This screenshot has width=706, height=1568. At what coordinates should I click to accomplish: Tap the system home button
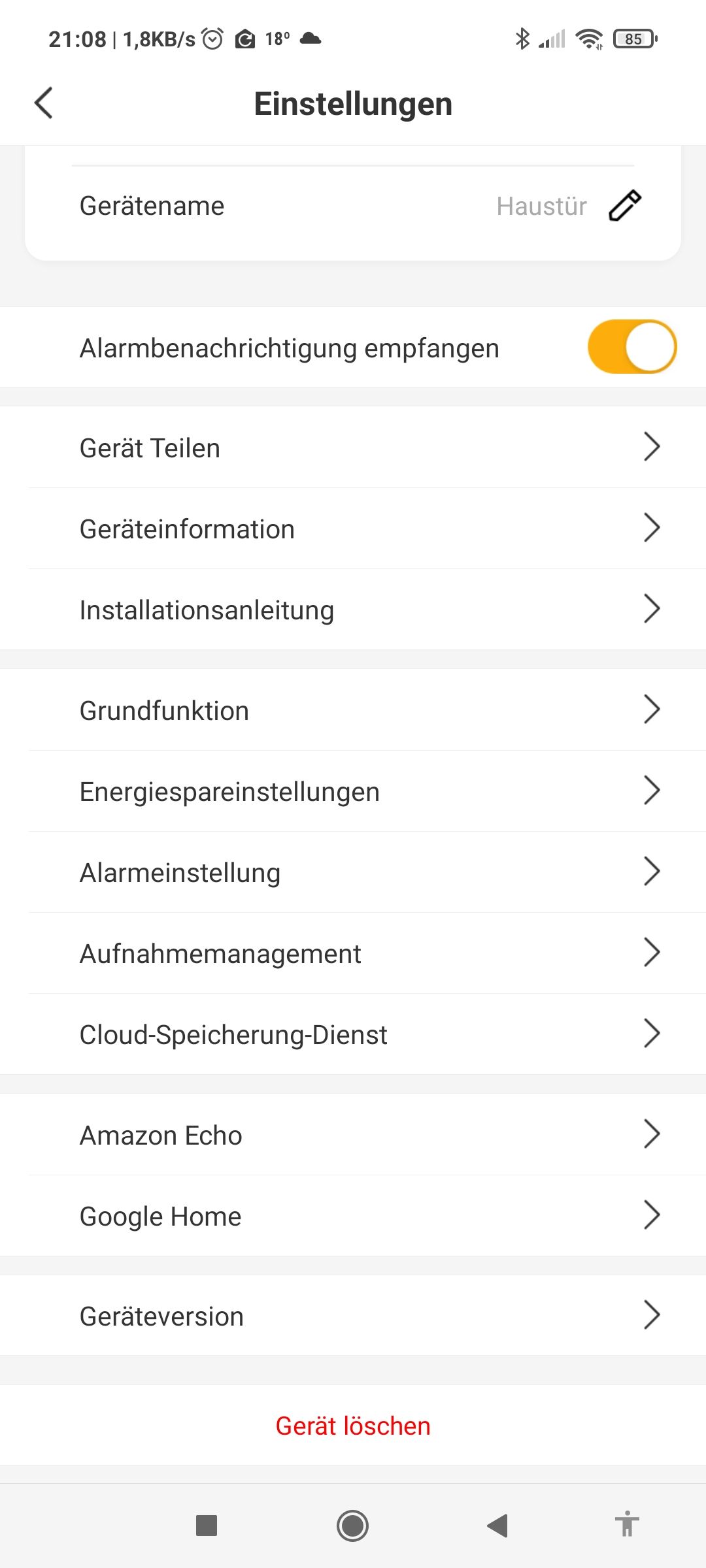[x=353, y=1526]
